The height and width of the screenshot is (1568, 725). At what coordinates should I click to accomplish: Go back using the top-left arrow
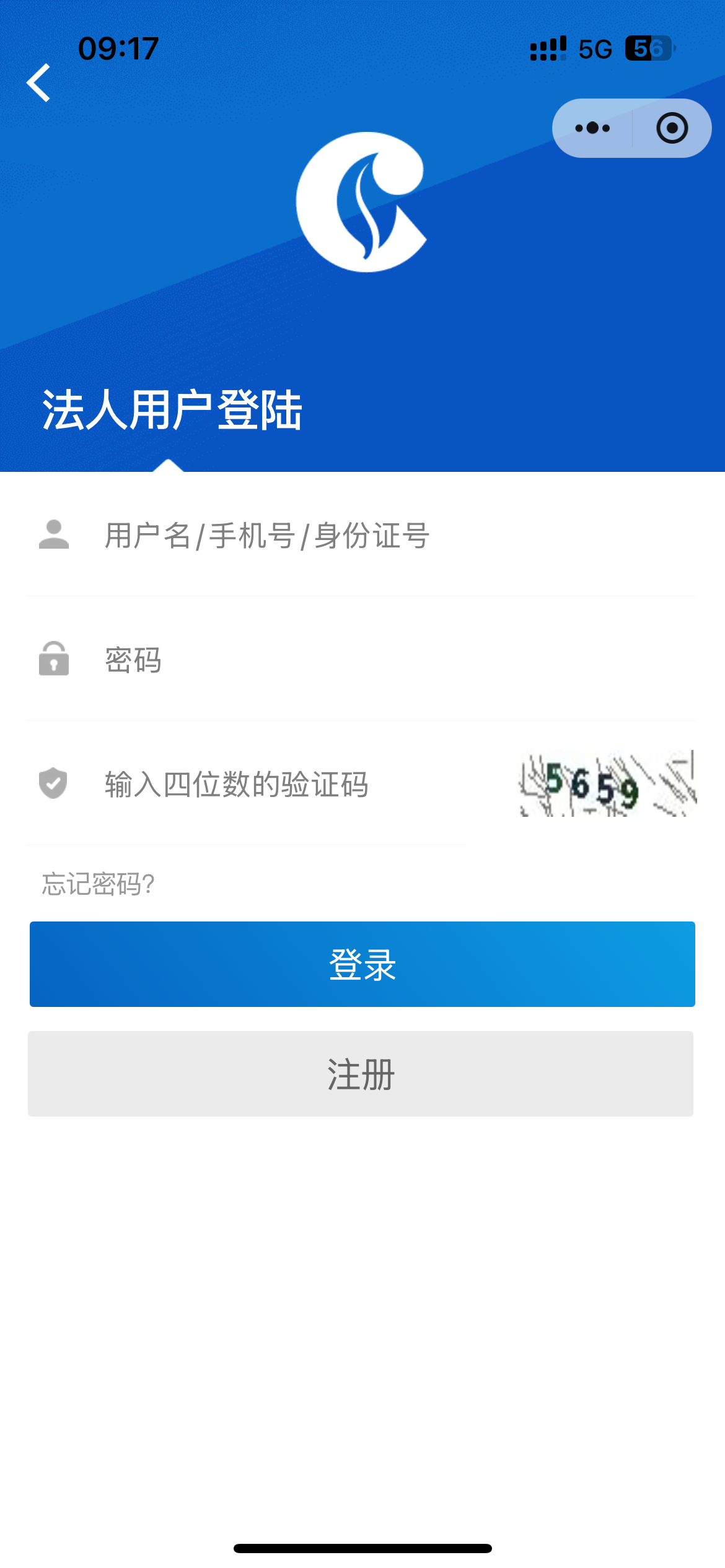coord(38,83)
